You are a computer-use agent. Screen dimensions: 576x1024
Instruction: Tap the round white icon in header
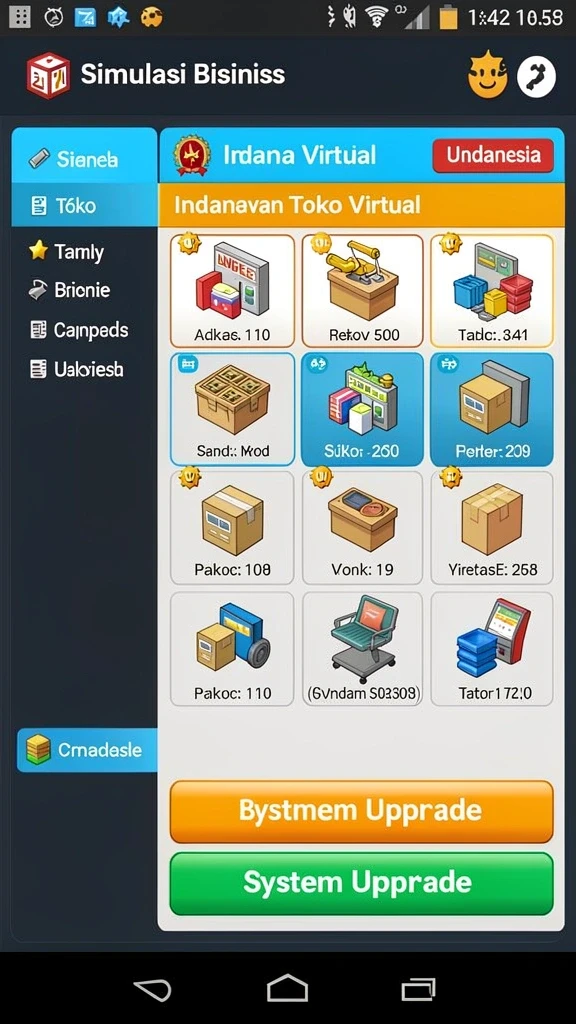[x=536, y=76]
